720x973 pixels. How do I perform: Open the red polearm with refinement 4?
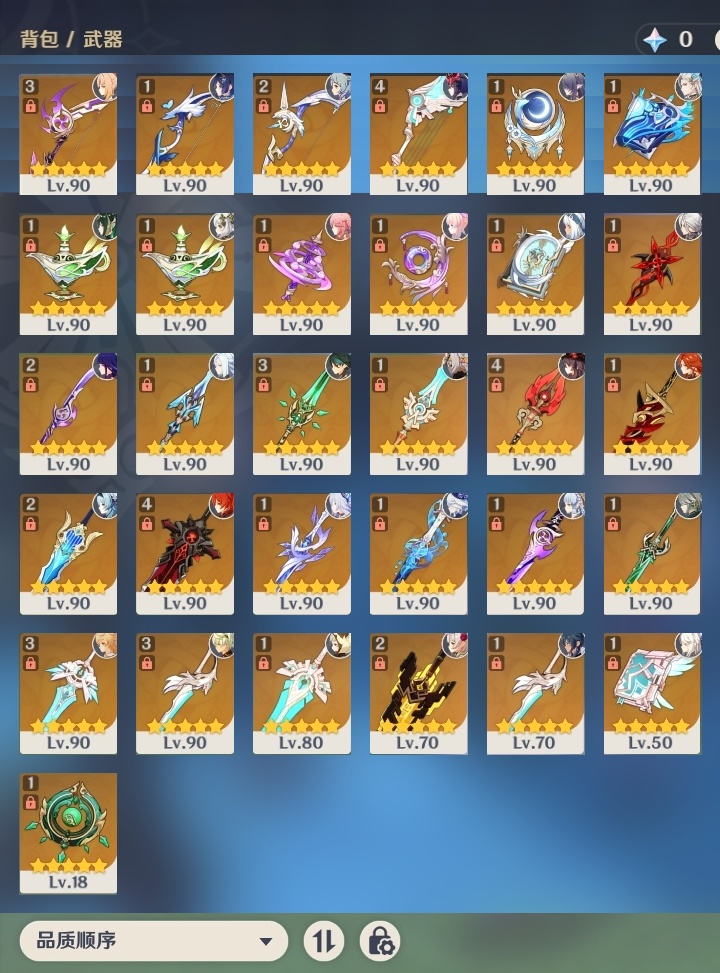pyautogui.click(x=536, y=412)
